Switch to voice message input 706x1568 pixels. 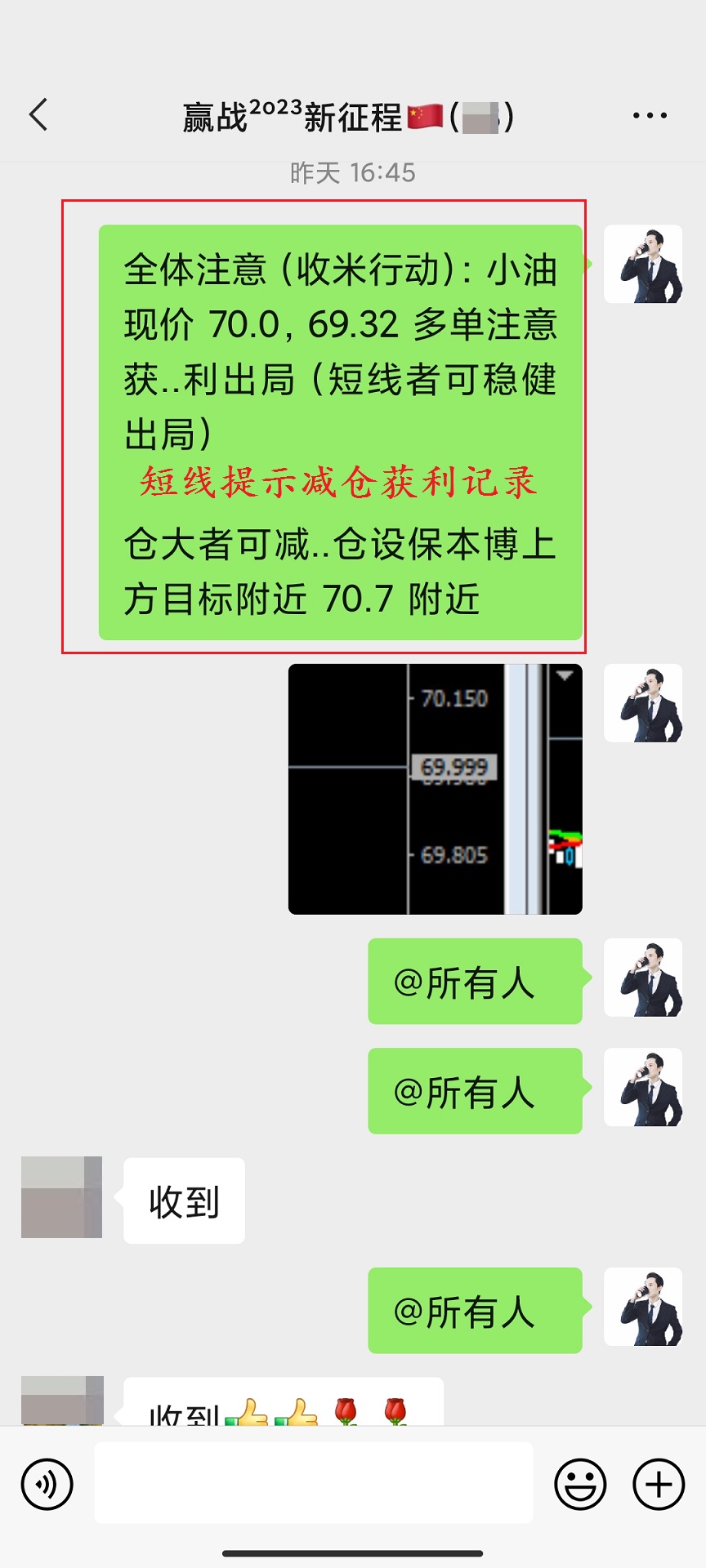click(47, 1484)
